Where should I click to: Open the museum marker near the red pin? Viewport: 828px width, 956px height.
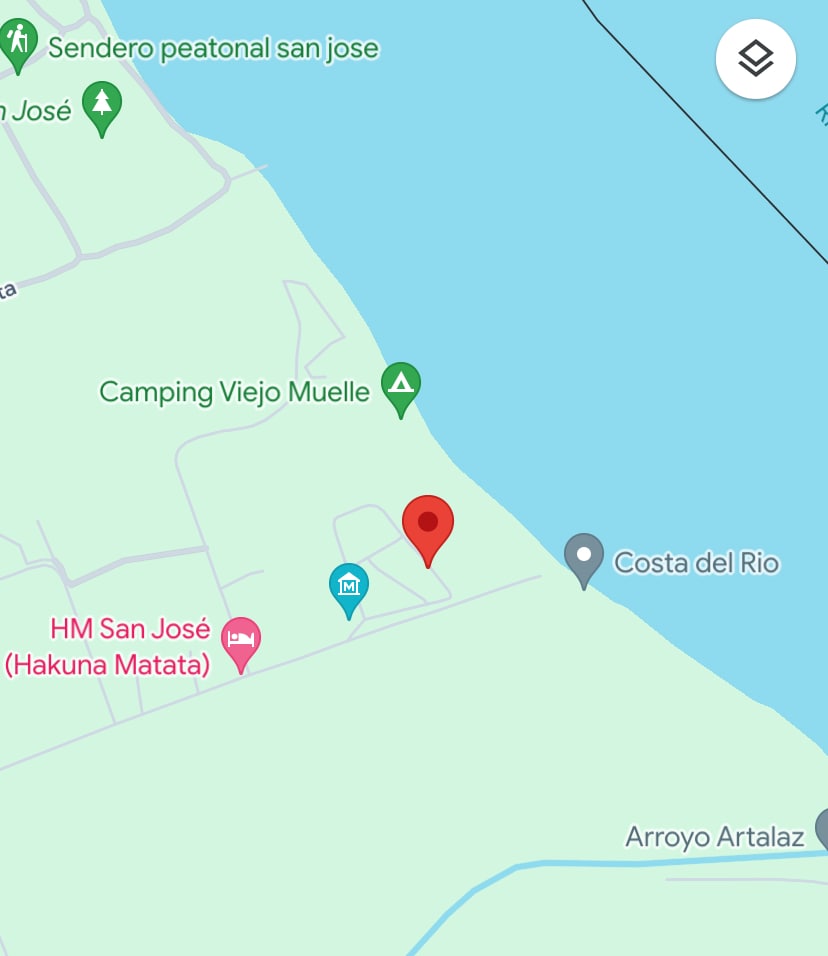click(x=348, y=584)
